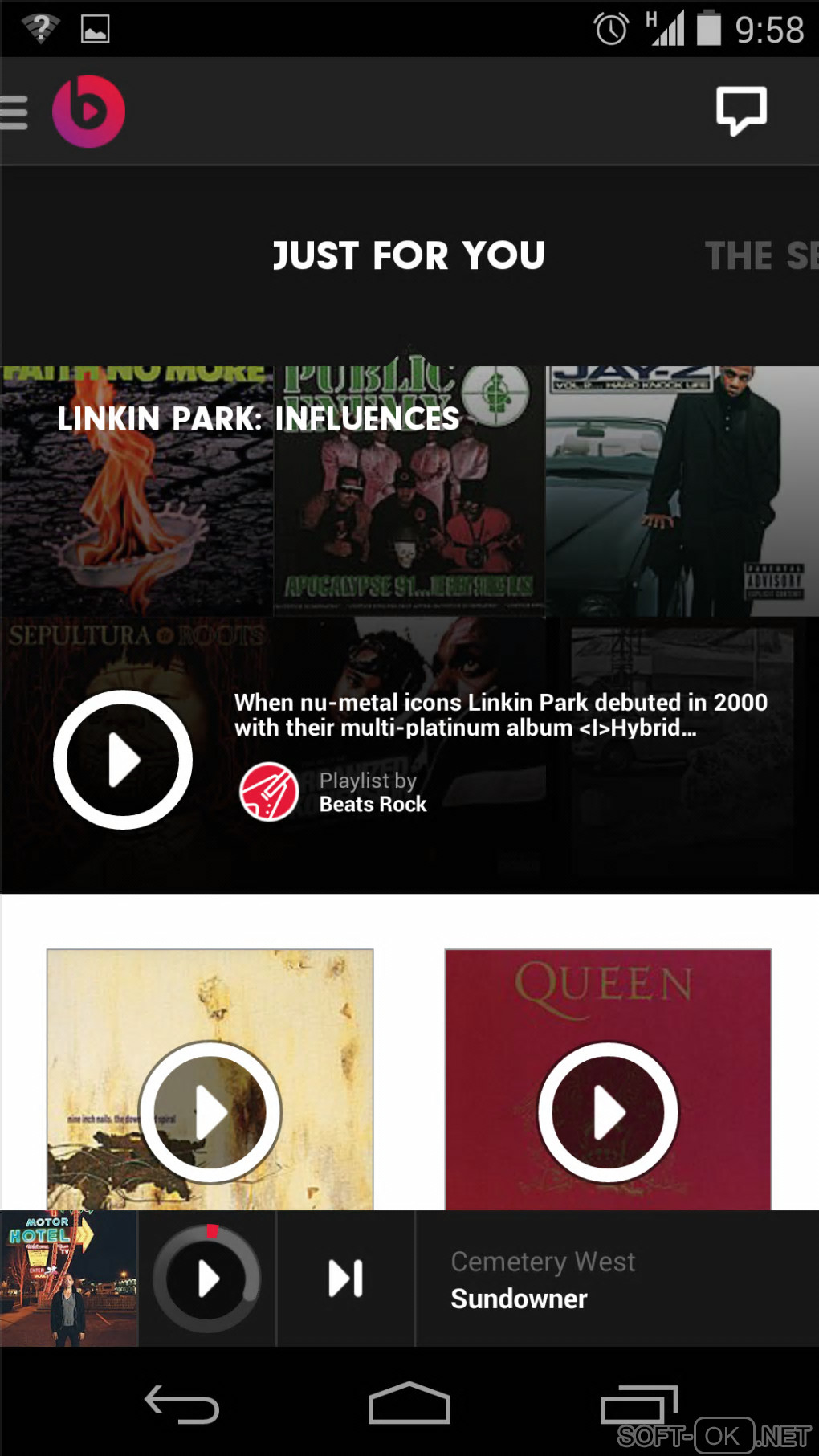
Task: Go to the home screen
Action: coord(409,1404)
